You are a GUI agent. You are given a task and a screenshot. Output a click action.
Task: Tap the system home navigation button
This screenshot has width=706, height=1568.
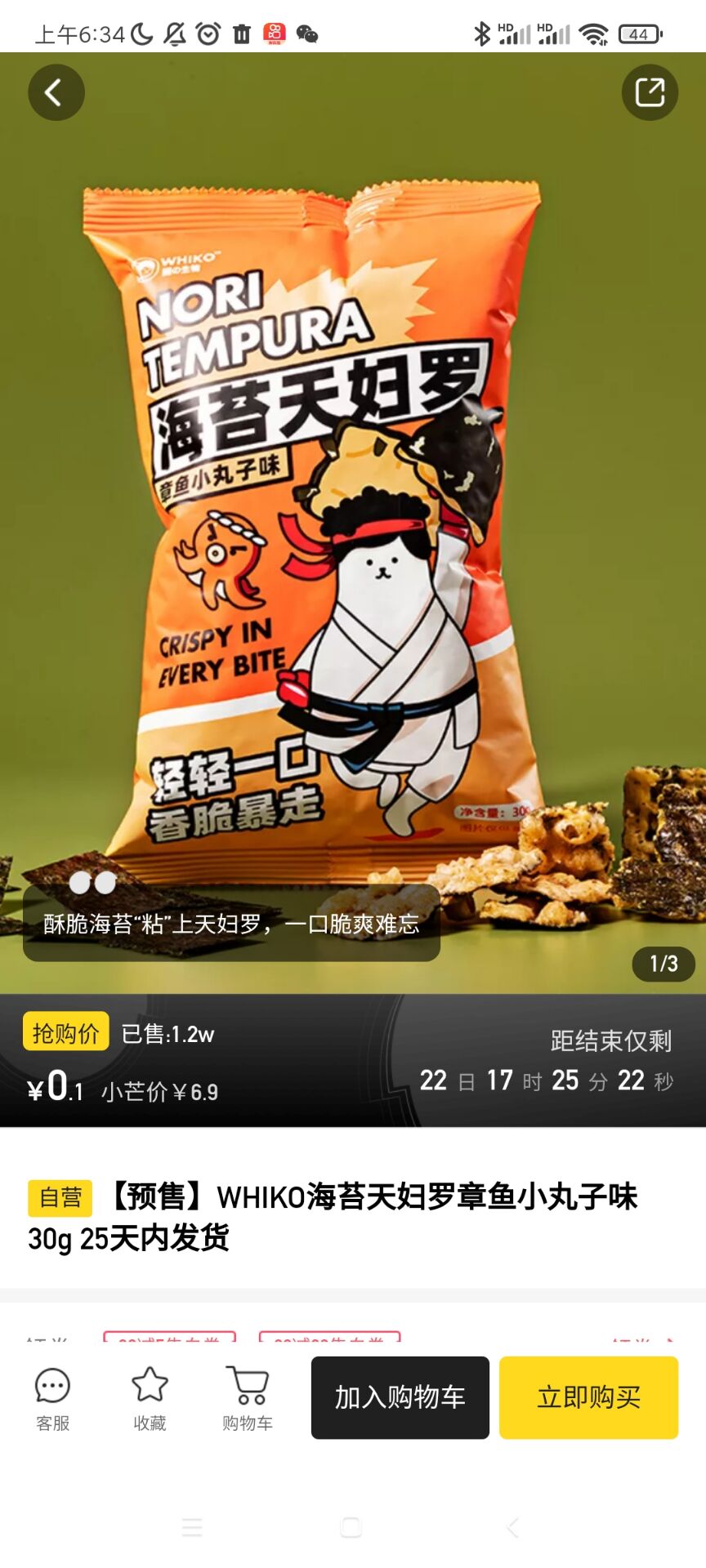(351, 1527)
